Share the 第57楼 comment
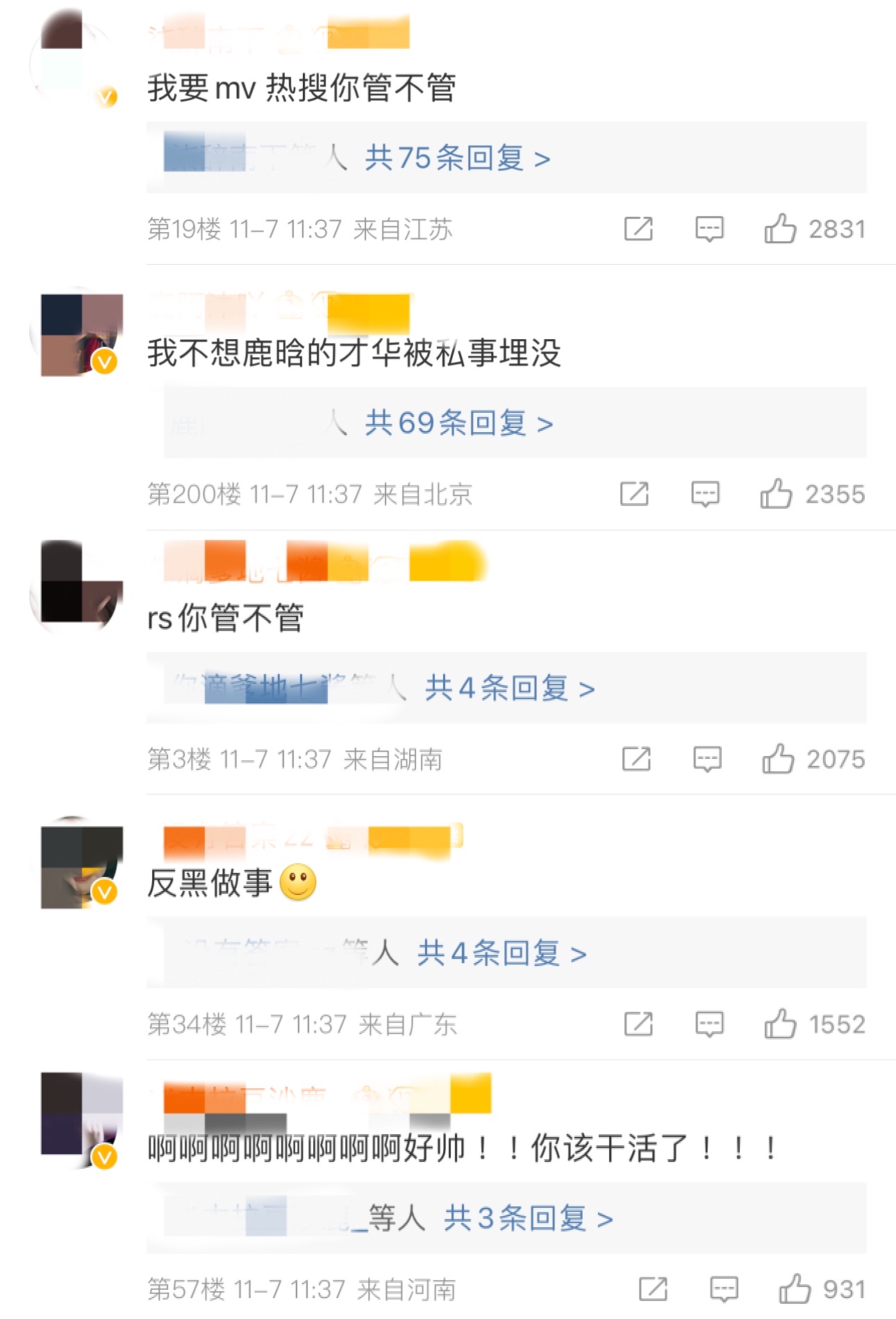The image size is (896, 1319). 653,1290
